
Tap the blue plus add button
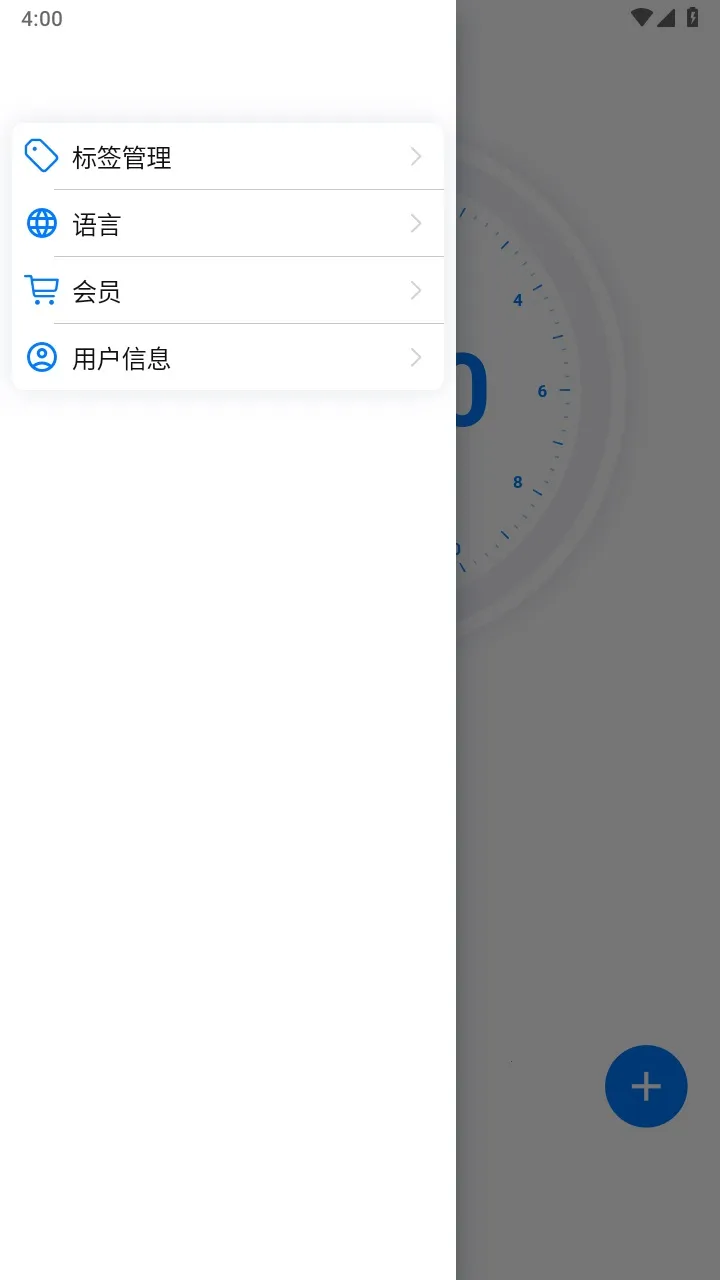tap(646, 1086)
